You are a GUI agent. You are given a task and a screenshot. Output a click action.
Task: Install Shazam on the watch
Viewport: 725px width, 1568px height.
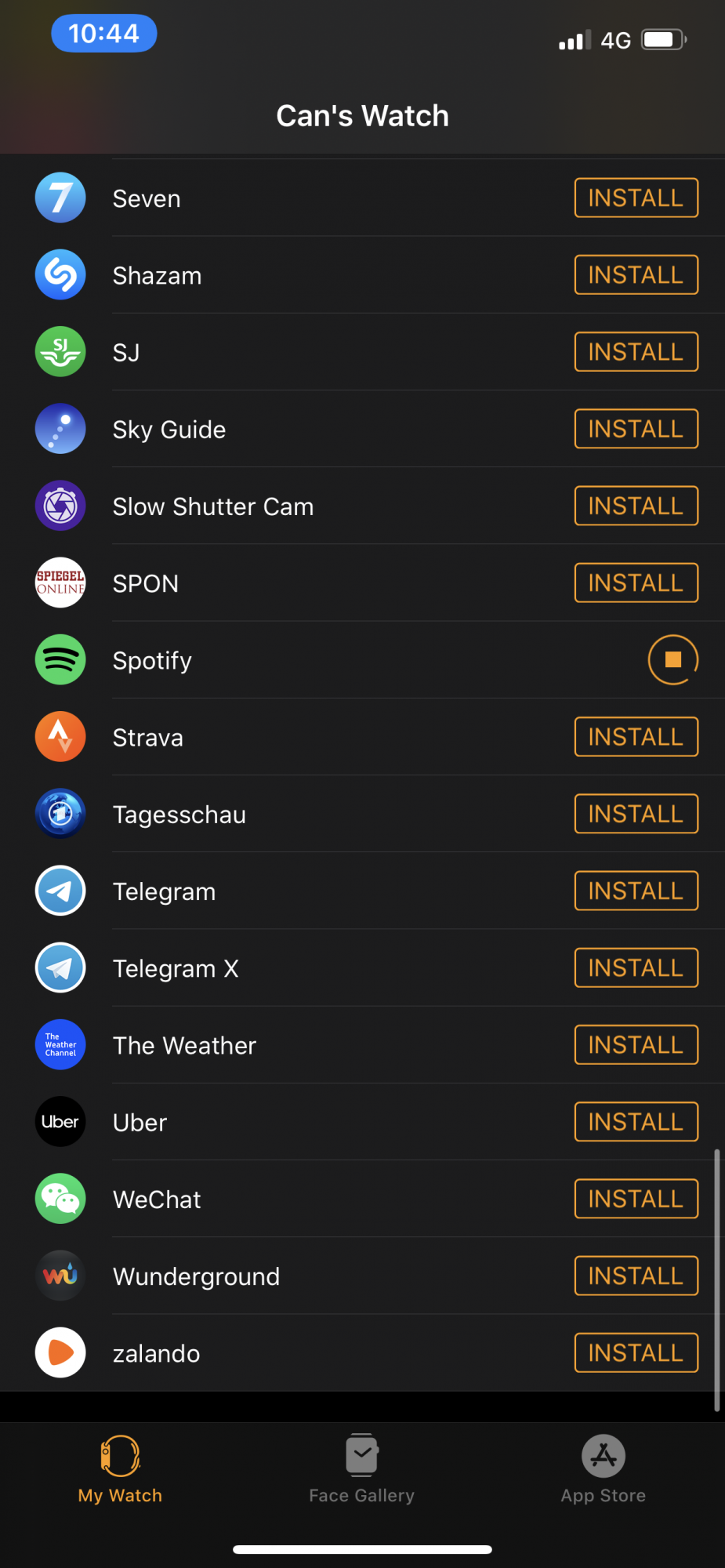click(636, 274)
